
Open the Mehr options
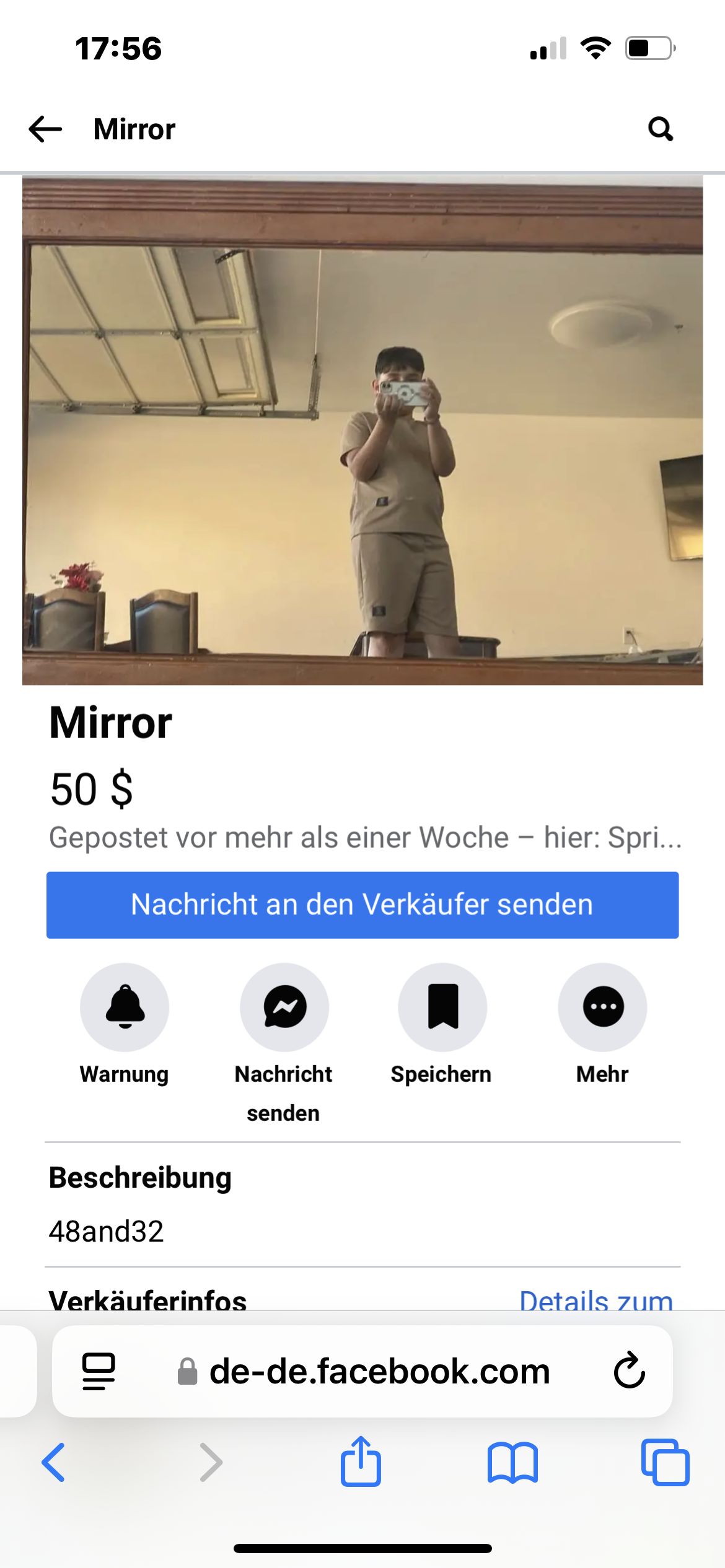pos(602,1007)
